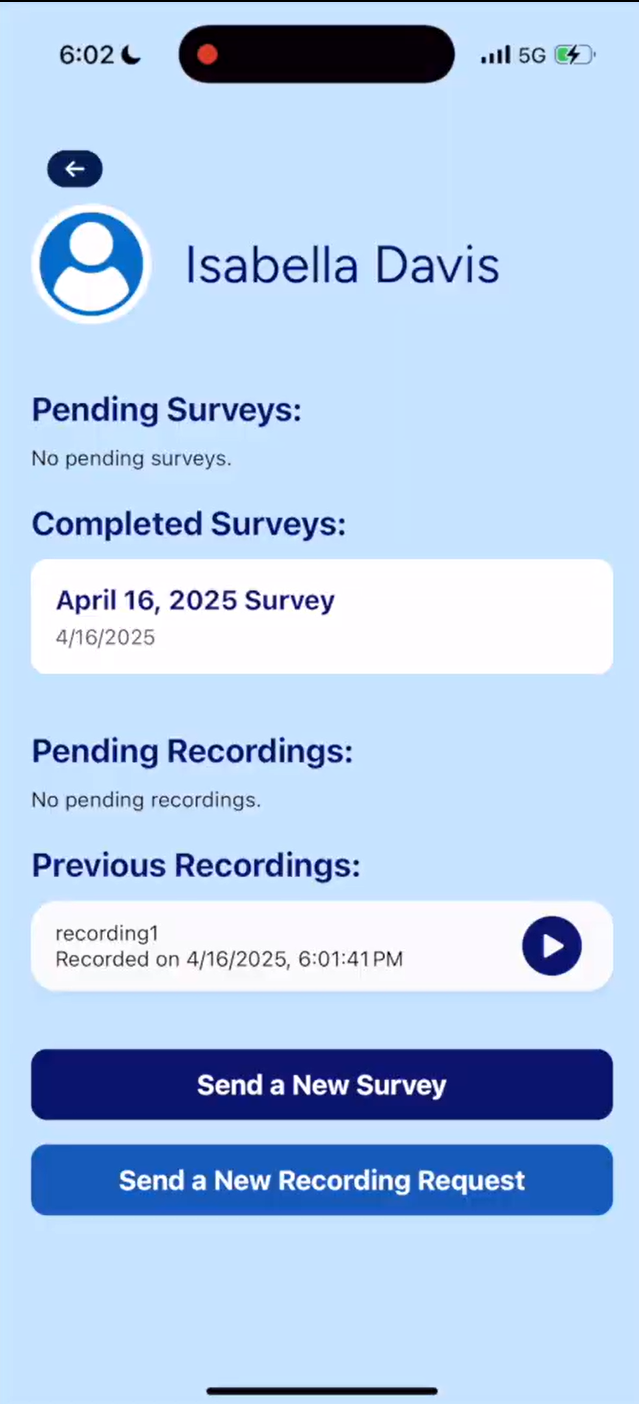
Task: Go back using the arrow button
Action: point(75,169)
